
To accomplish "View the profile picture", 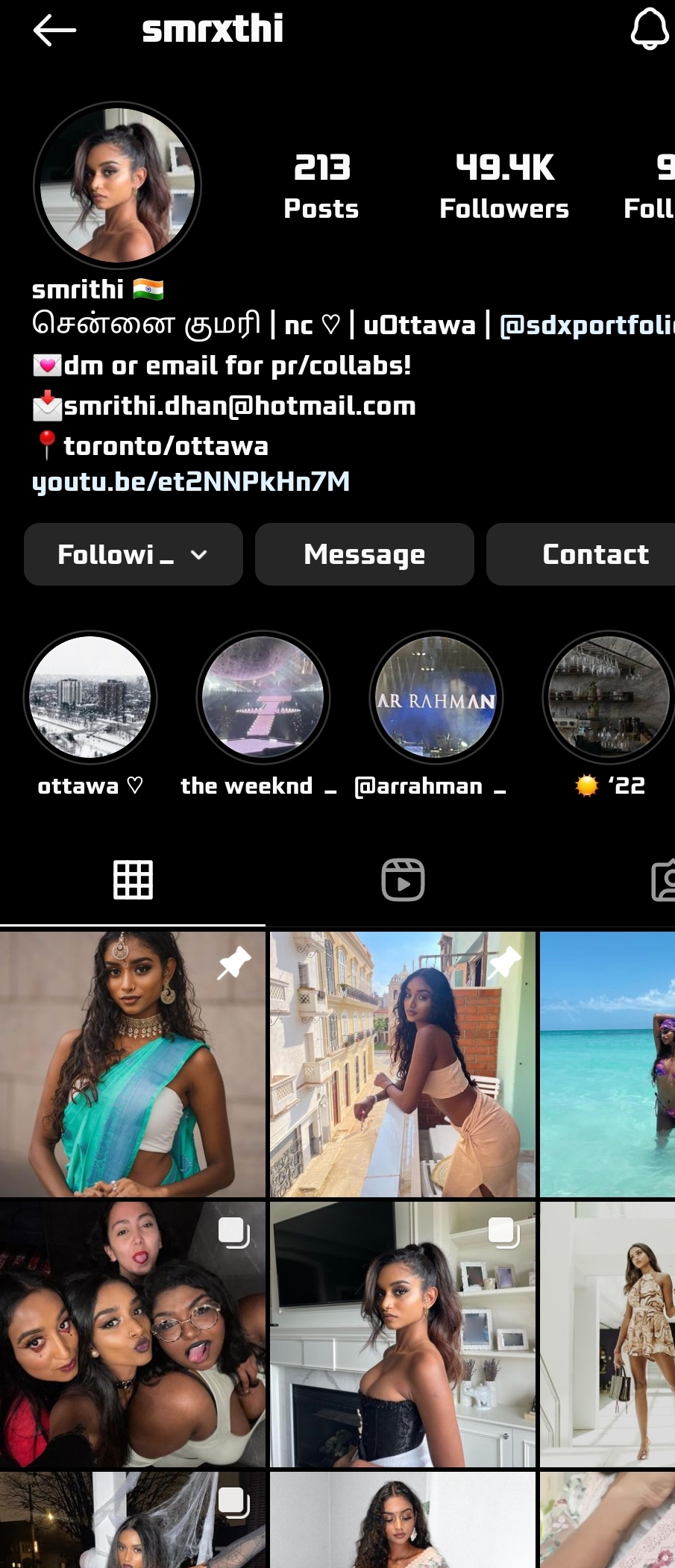I will tap(117, 184).
